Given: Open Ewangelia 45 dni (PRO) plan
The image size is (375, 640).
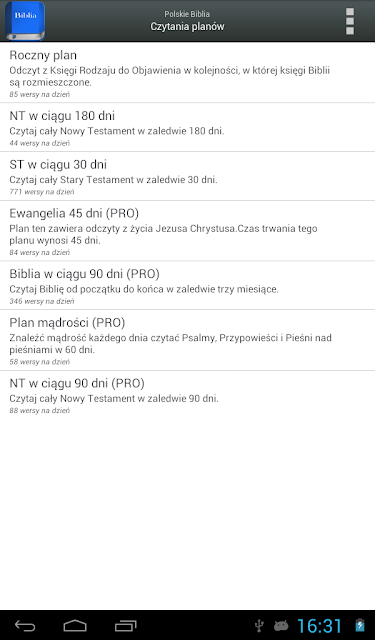Looking at the screenshot, I should [187, 231].
